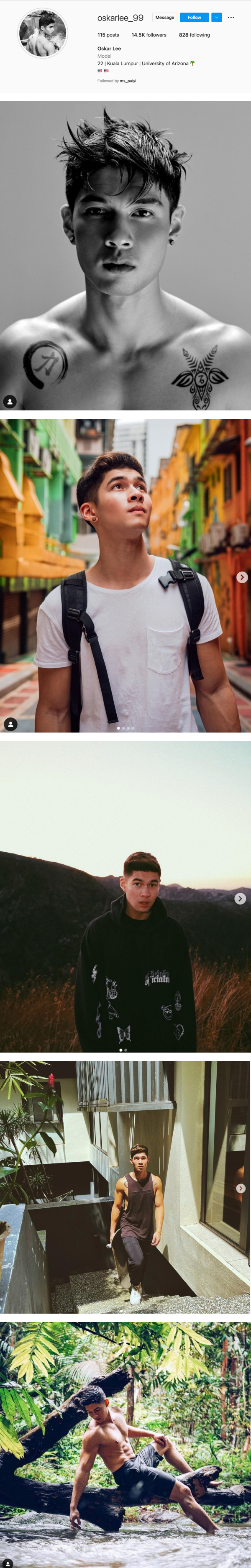Screen dimensions: 251x1568
Task: Go to next photo in white t-shirt post
Action: 242,577
